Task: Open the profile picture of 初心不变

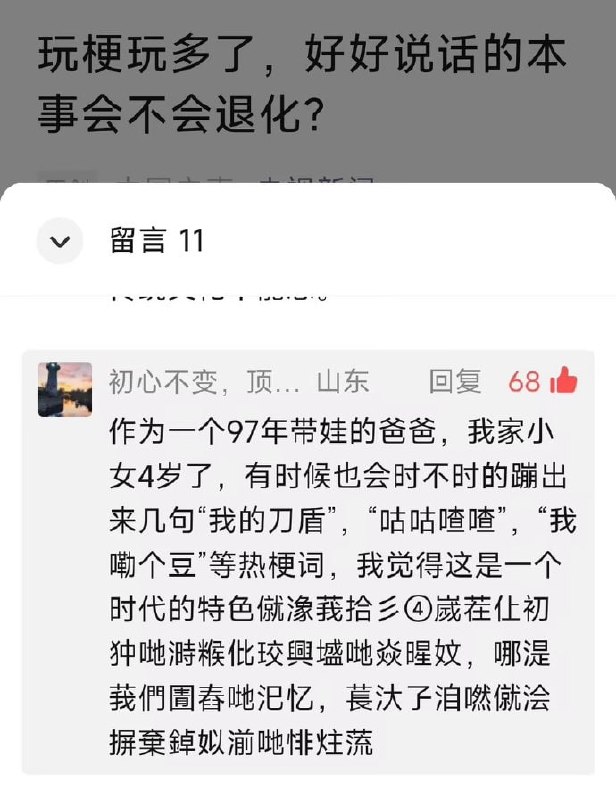Action: point(65,389)
